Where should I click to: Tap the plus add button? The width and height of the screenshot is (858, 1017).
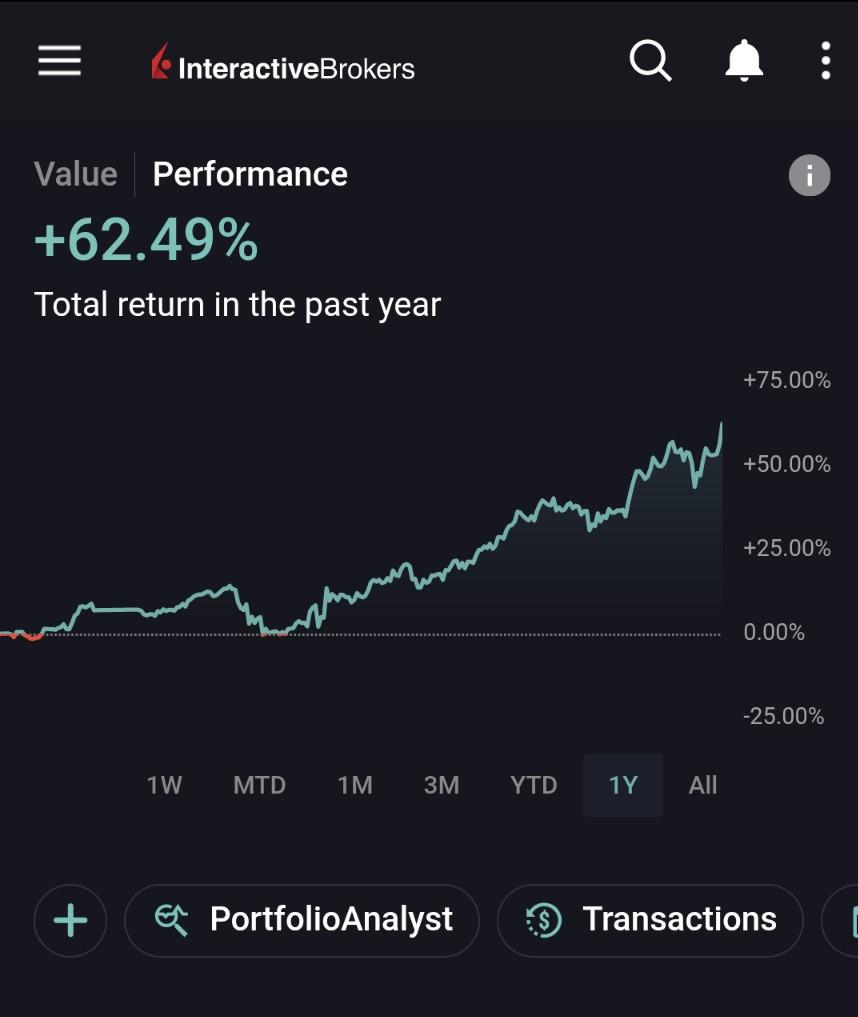[x=70, y=920]
